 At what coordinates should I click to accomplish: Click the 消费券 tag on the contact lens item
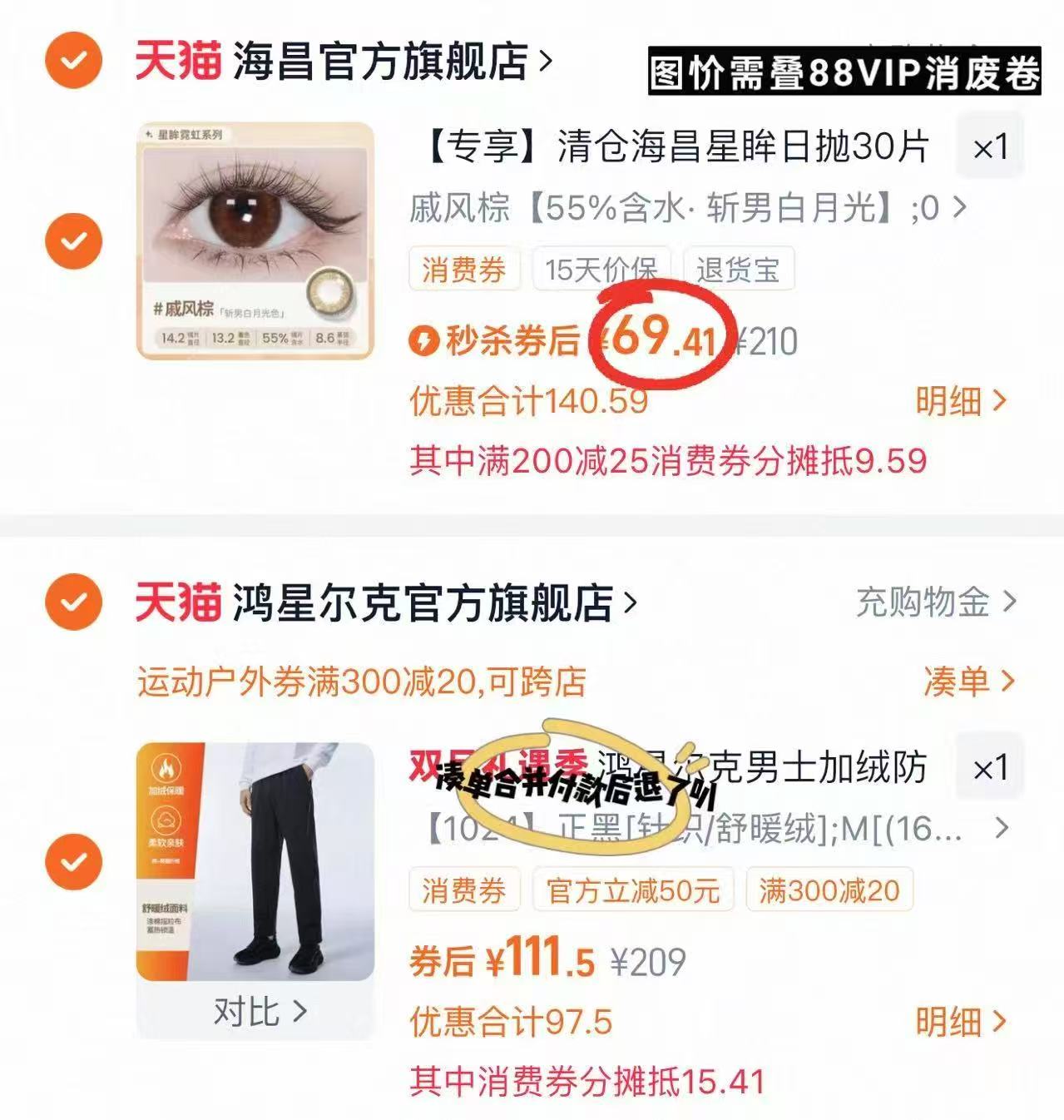pos(463,269)
